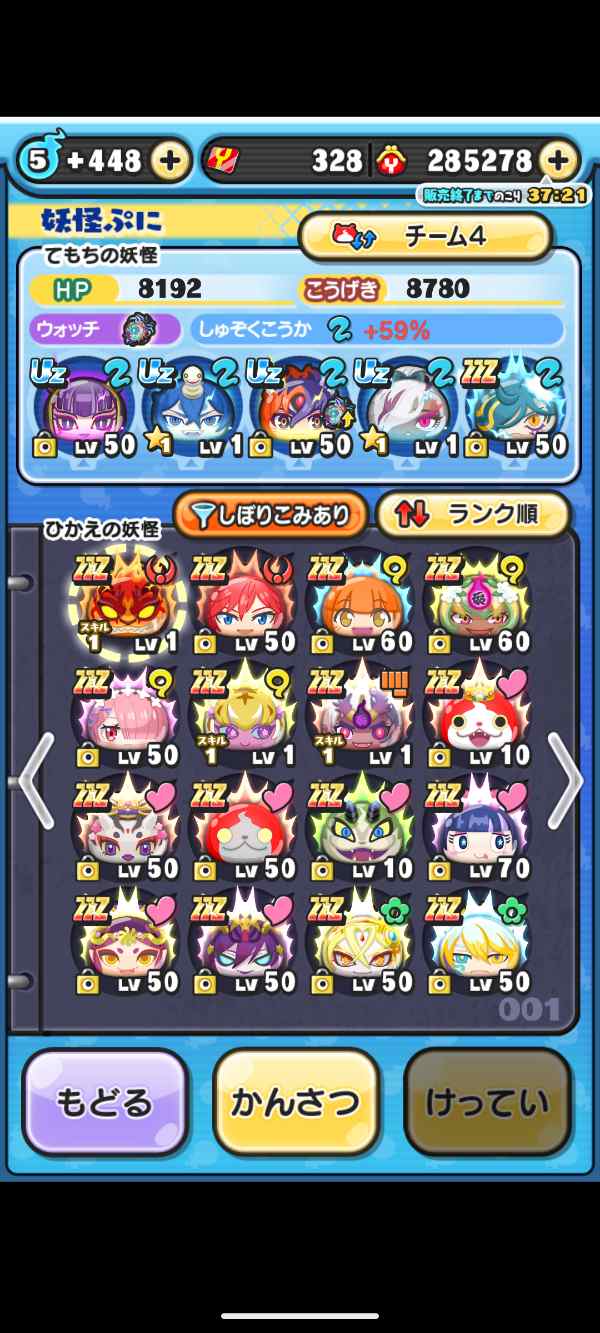Screen dimensions: 600x1333
Task: Open the しぼりこみあり filter
Action: [x=270, y=515]
